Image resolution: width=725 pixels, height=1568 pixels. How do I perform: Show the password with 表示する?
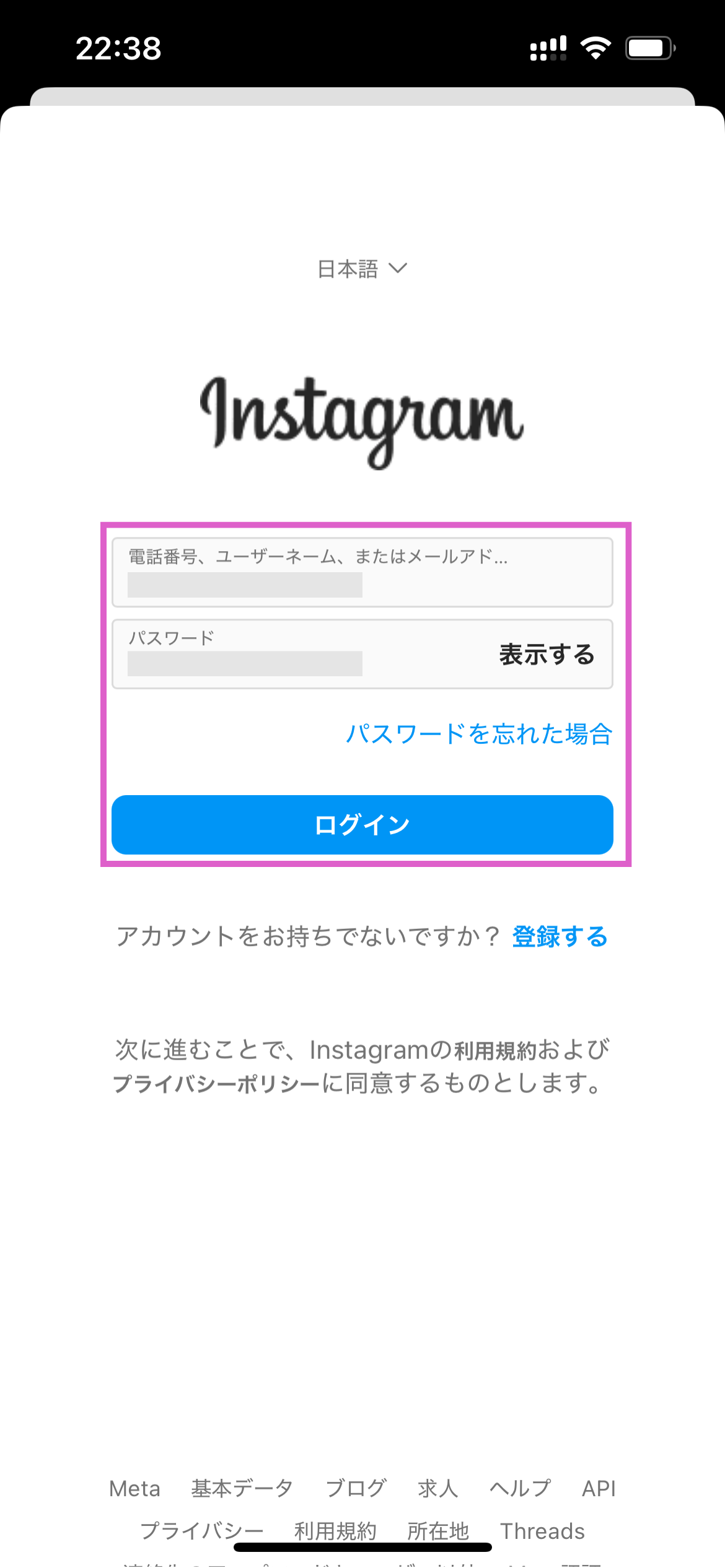(547, 655)
